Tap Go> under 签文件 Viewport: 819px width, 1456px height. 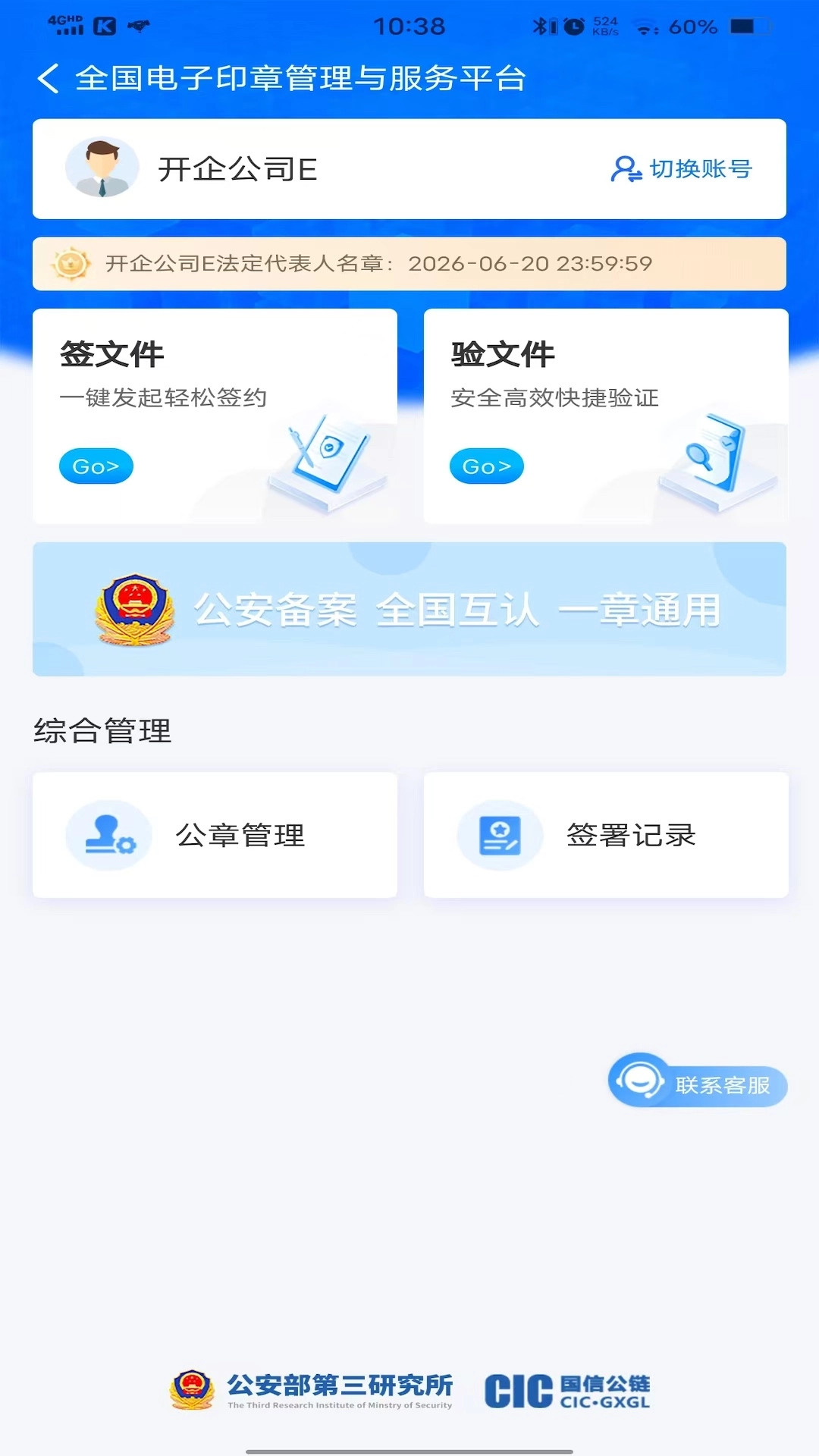[96, 466]
